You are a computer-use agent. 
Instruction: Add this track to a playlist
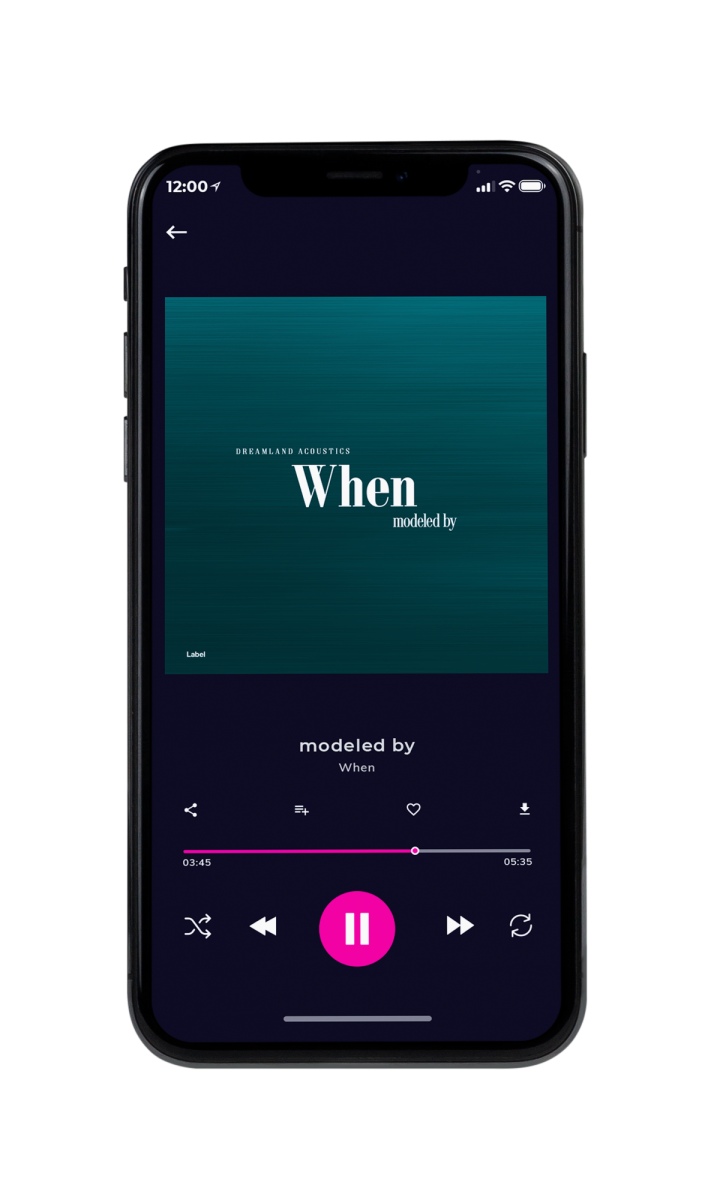point(301,810)
